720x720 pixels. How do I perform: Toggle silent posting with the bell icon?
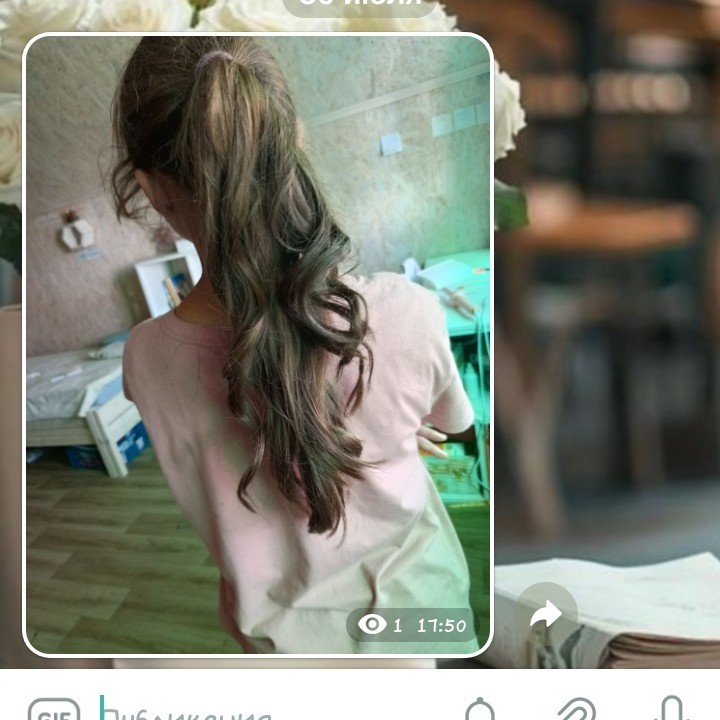coord(480,711)
